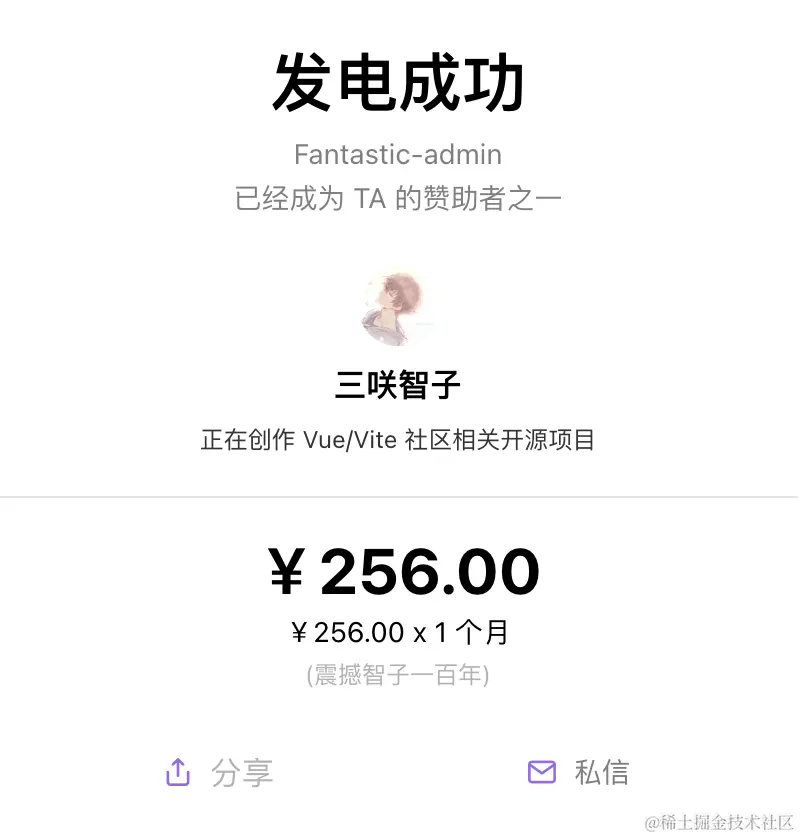Image resolution: width=800 pixels, height=838 pixels.
Task: Share this sponsorship via 分享
Action: (219, 772)
